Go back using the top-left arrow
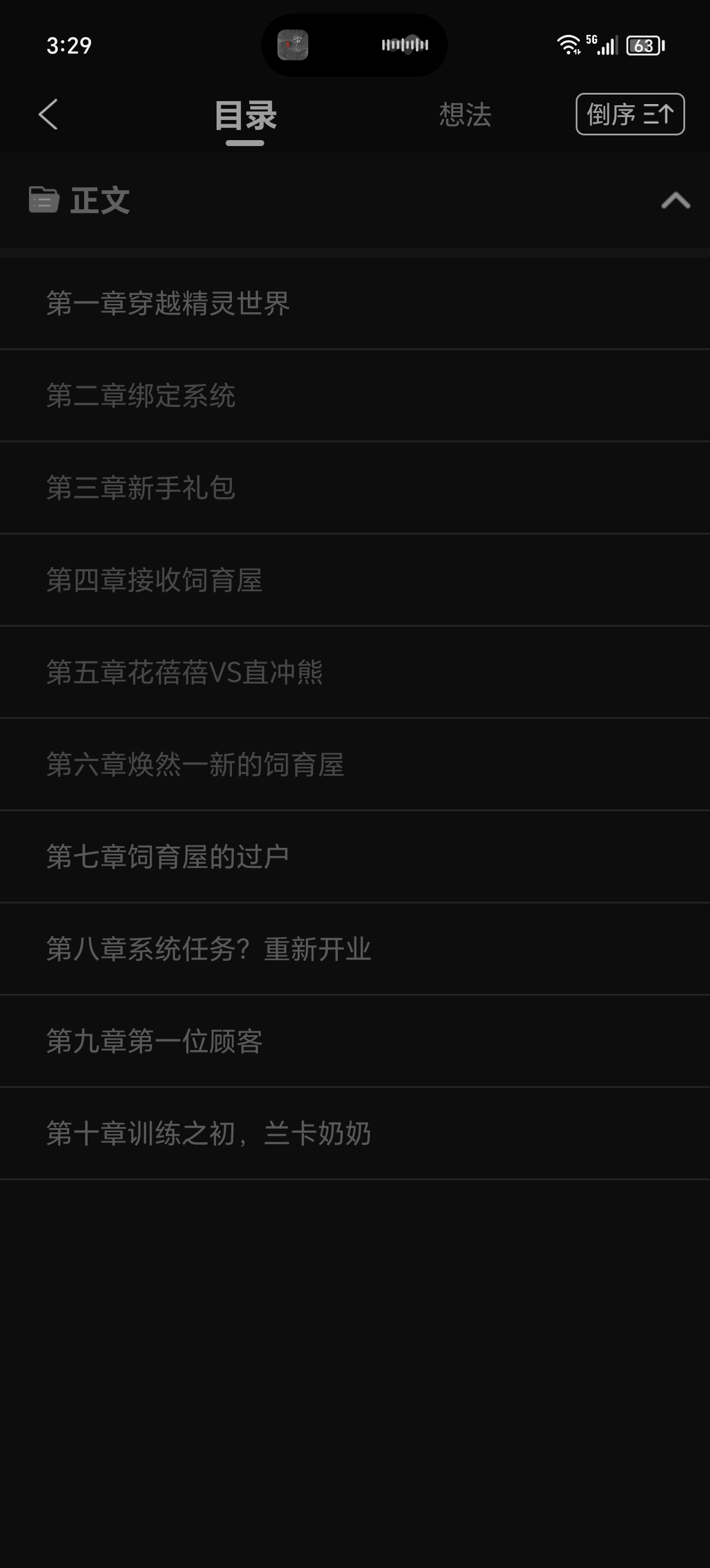710x1568 pixels. [48, 115]
